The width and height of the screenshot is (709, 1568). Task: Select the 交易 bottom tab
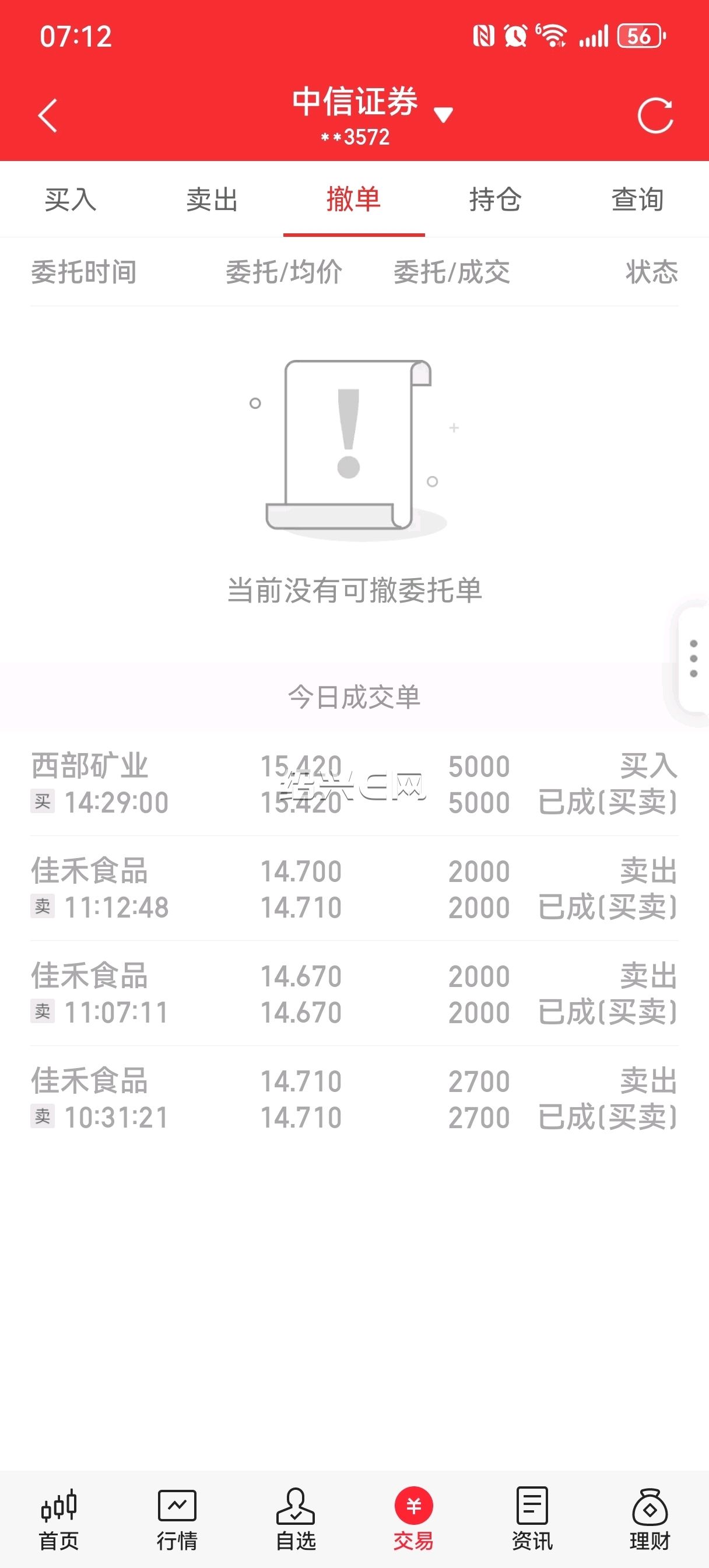point(414,1520)
